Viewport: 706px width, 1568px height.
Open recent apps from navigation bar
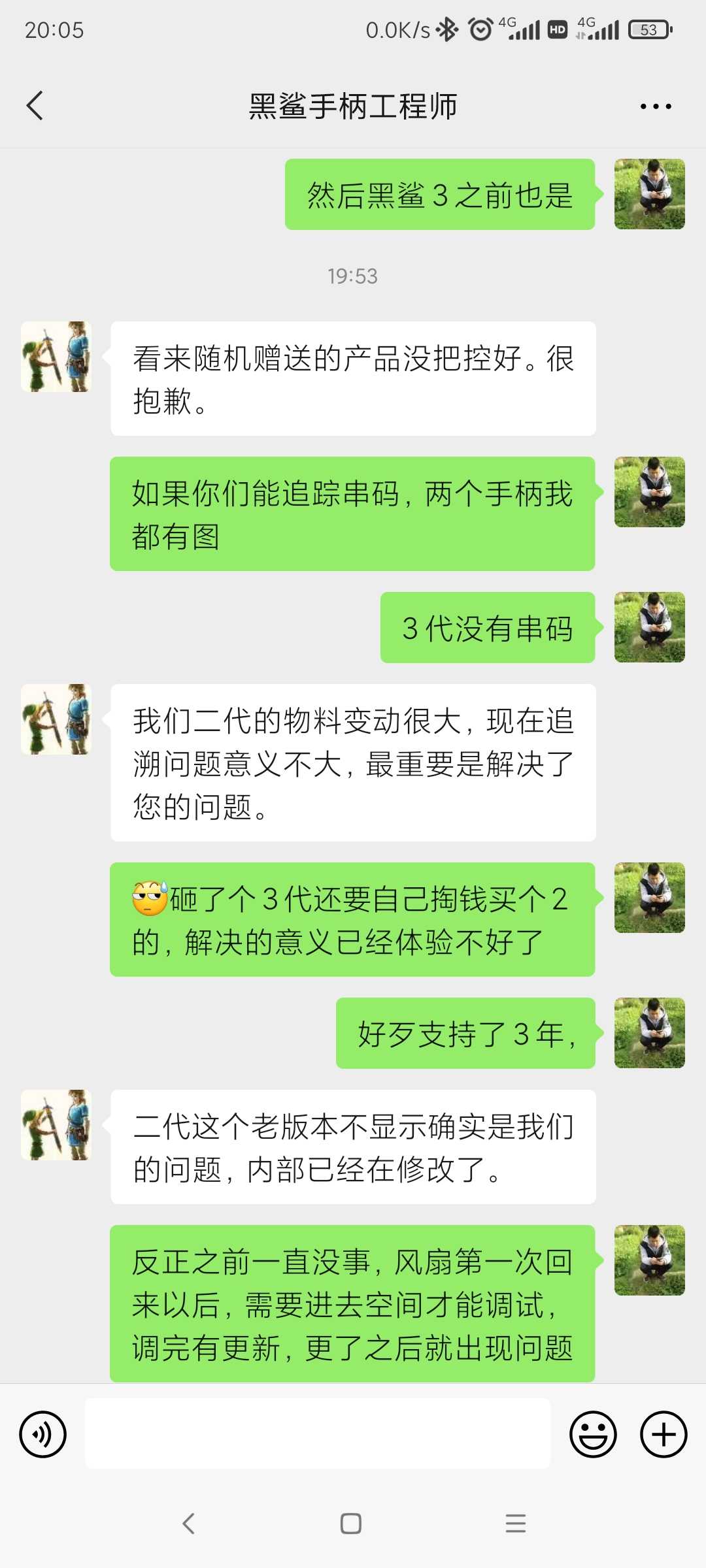[x=515, y=1524]
